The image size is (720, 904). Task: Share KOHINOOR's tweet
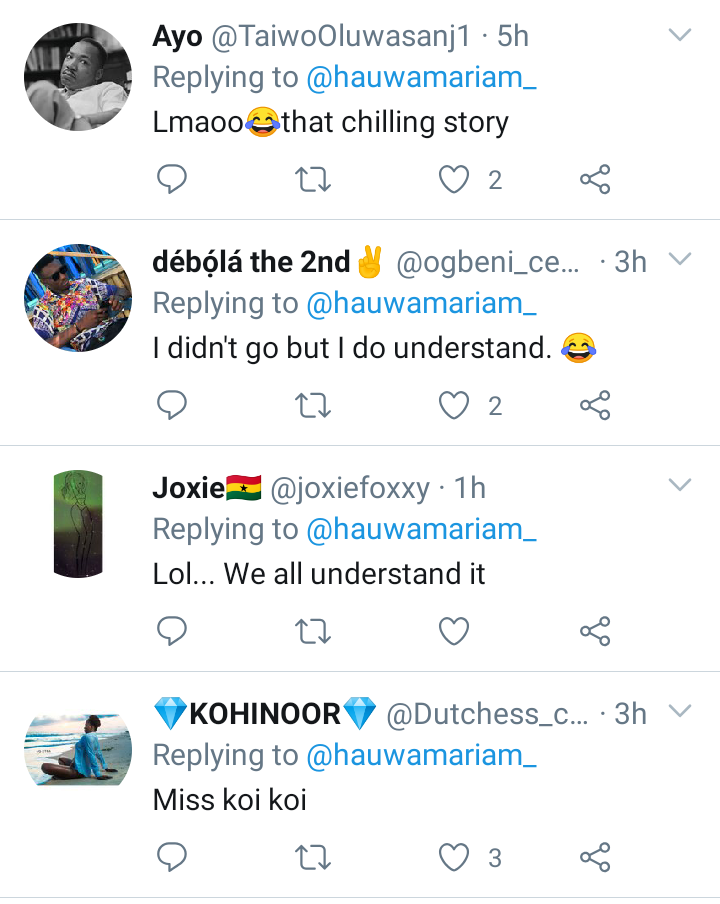click(x=595, y=858)
